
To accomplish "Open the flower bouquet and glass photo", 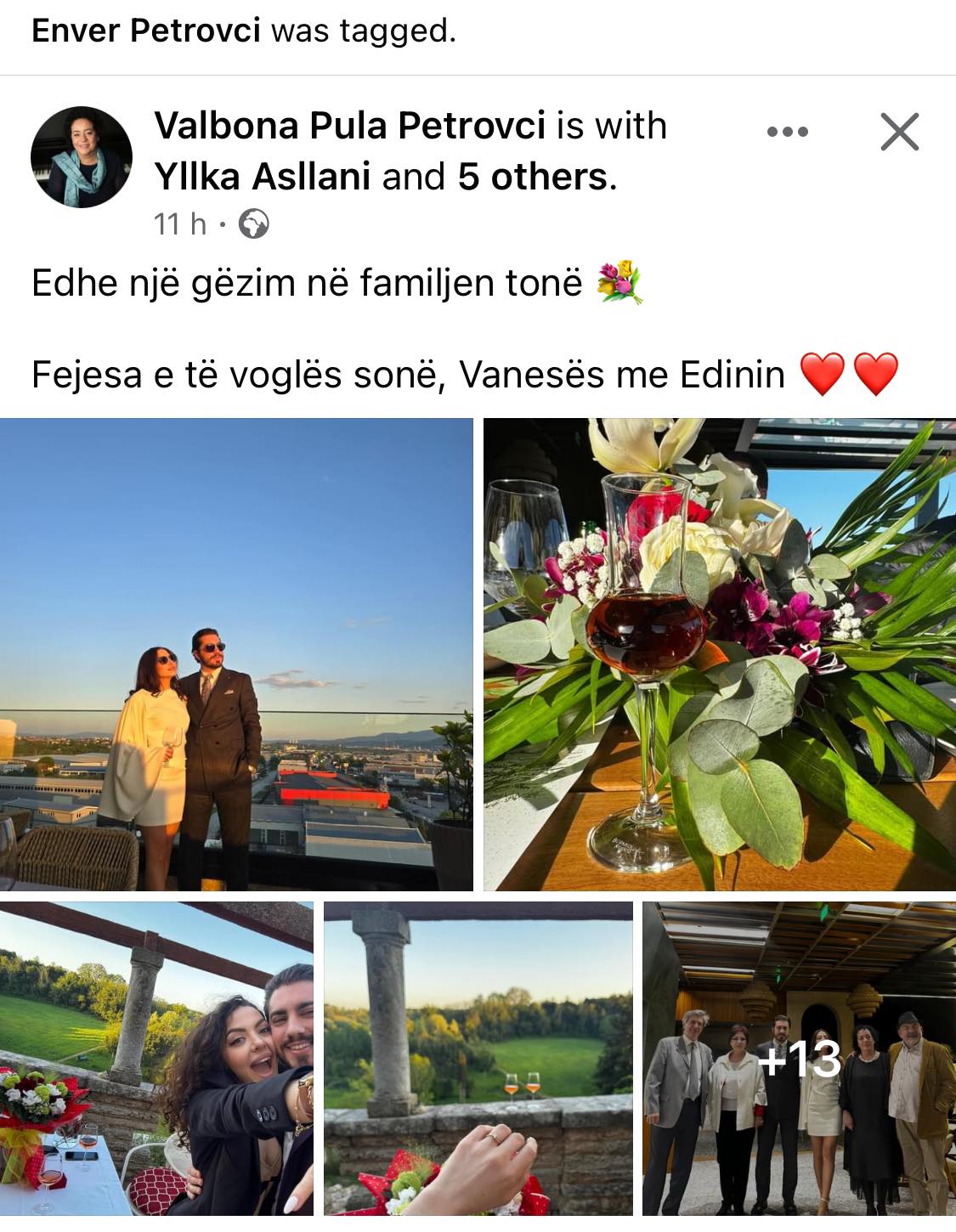I will (x=720, y=654).
